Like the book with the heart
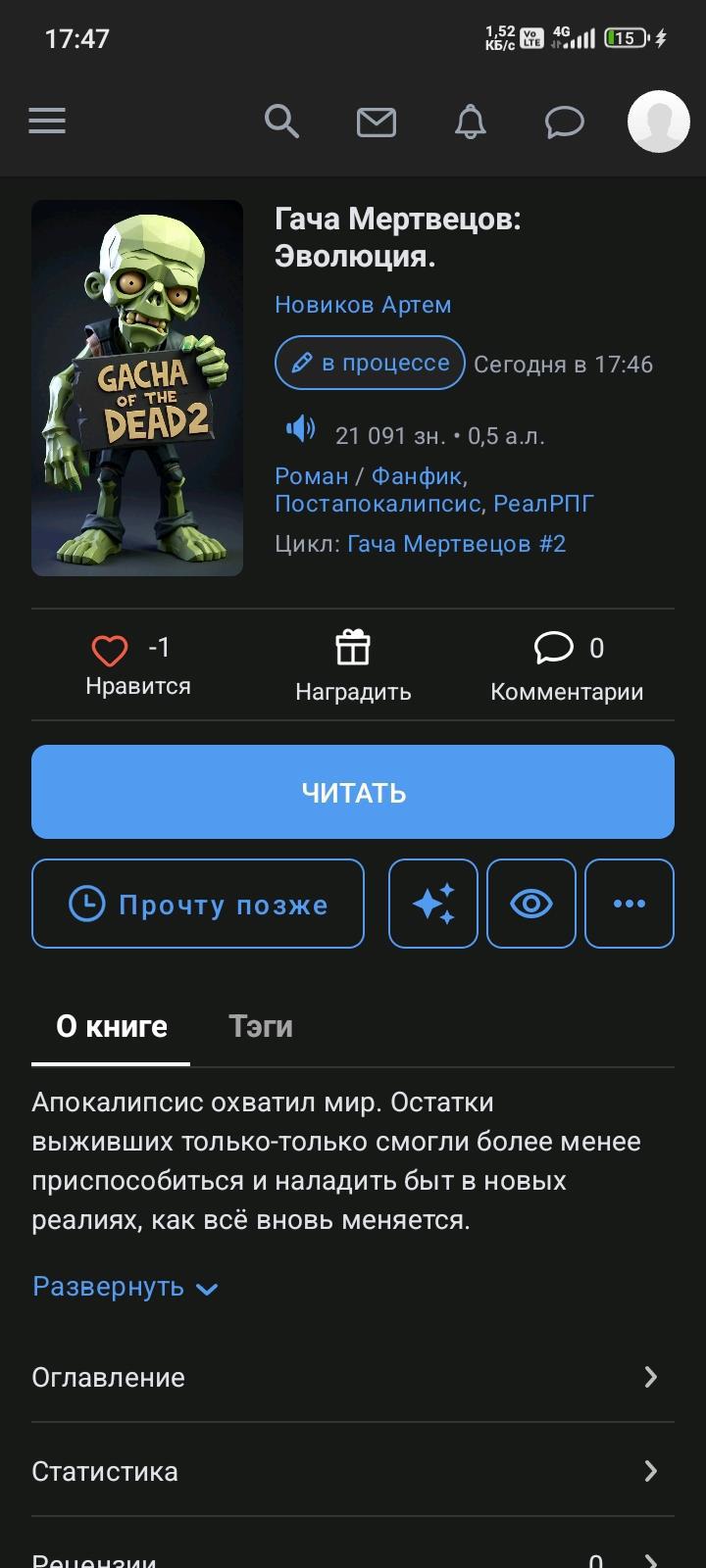The width and height of the screenshot is (706, 1568). pyautogui.click(x=110, y=650)
